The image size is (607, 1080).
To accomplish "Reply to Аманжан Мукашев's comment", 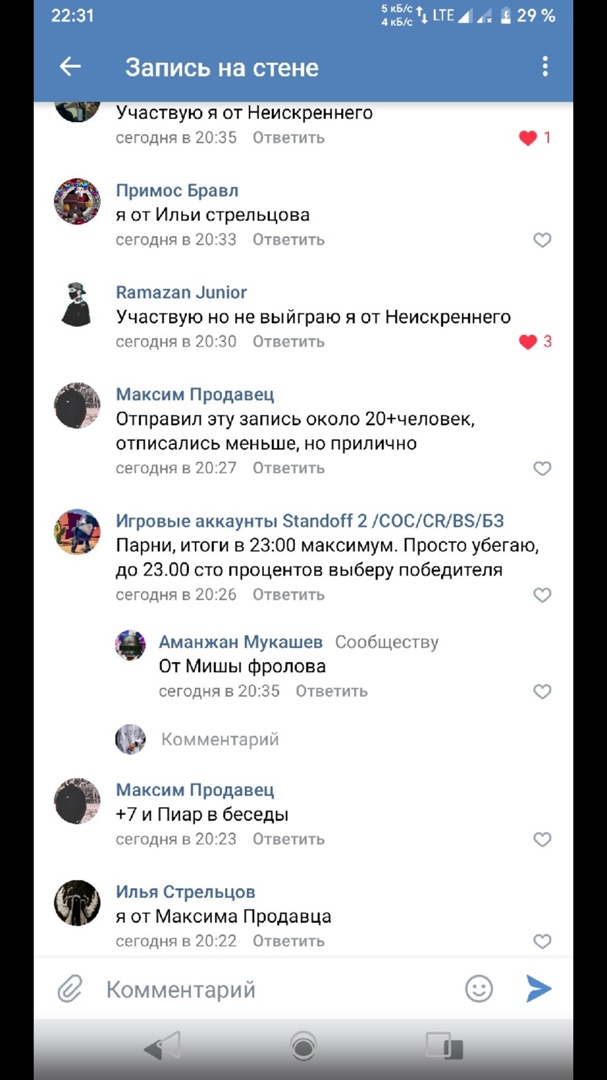I will pyautogui.click(x=331, y=691).
